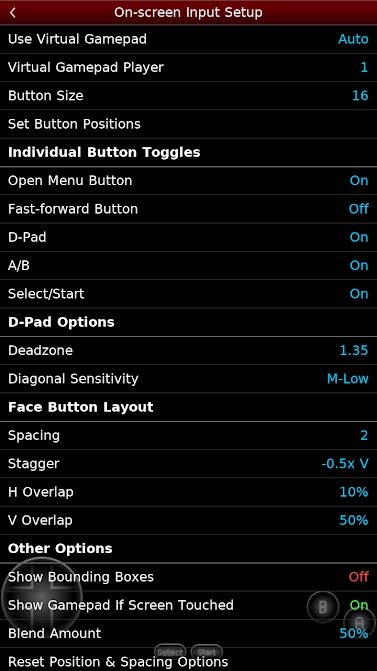Go back using the top-left arrow
This screenshot has height=671, width=377.
click(x=13, y=12)
